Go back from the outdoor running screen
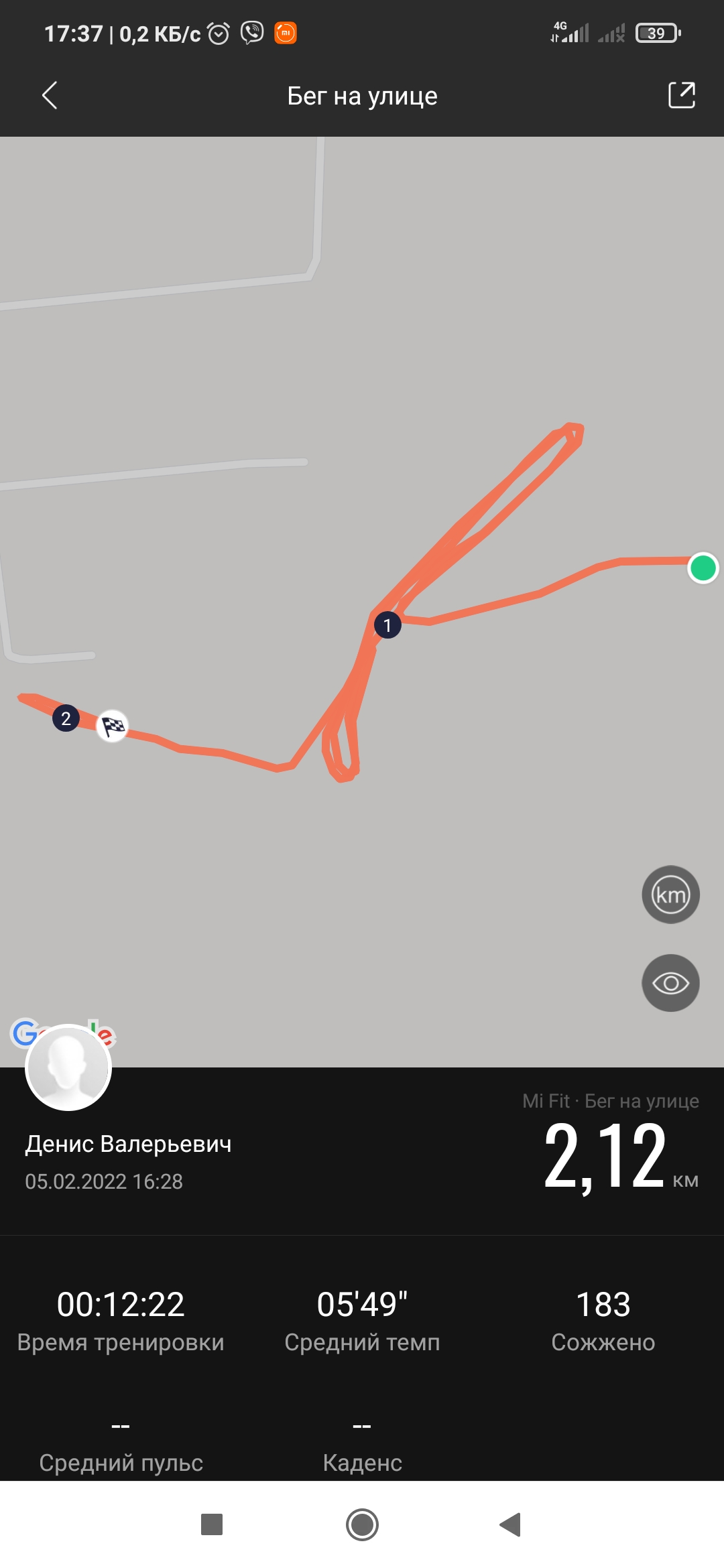 tap(50, 96)
